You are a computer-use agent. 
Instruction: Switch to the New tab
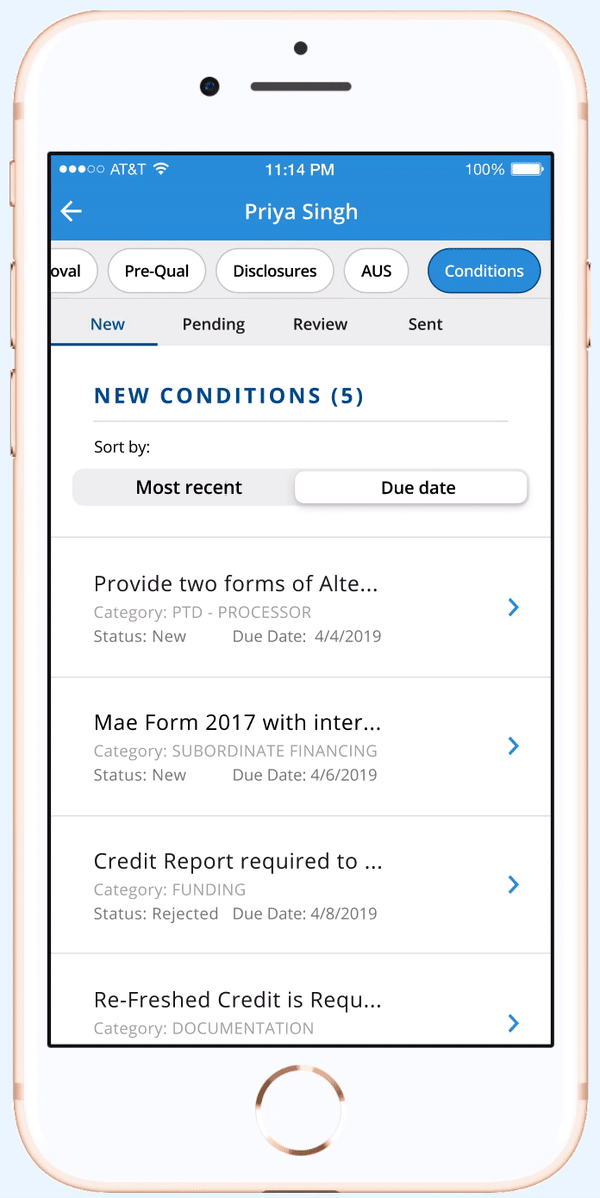tap(107, 324)
